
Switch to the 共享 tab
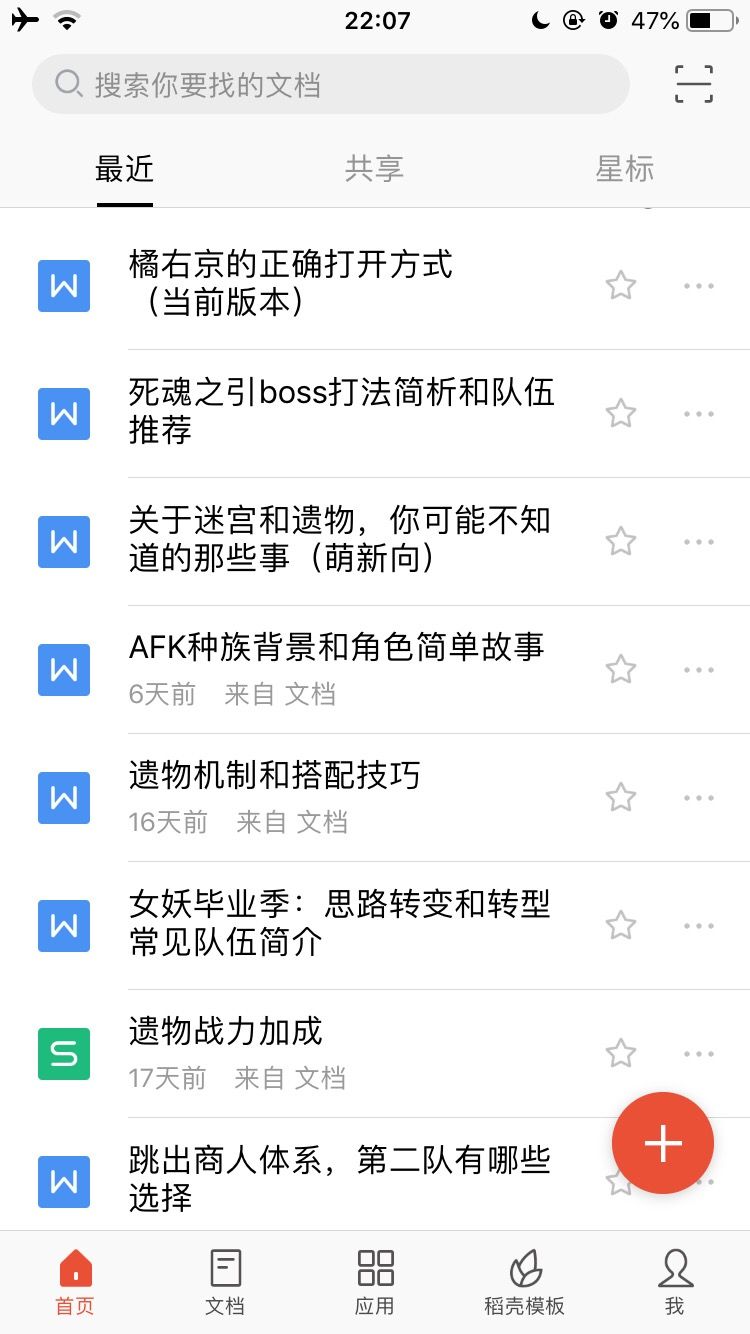coord(374,169)
